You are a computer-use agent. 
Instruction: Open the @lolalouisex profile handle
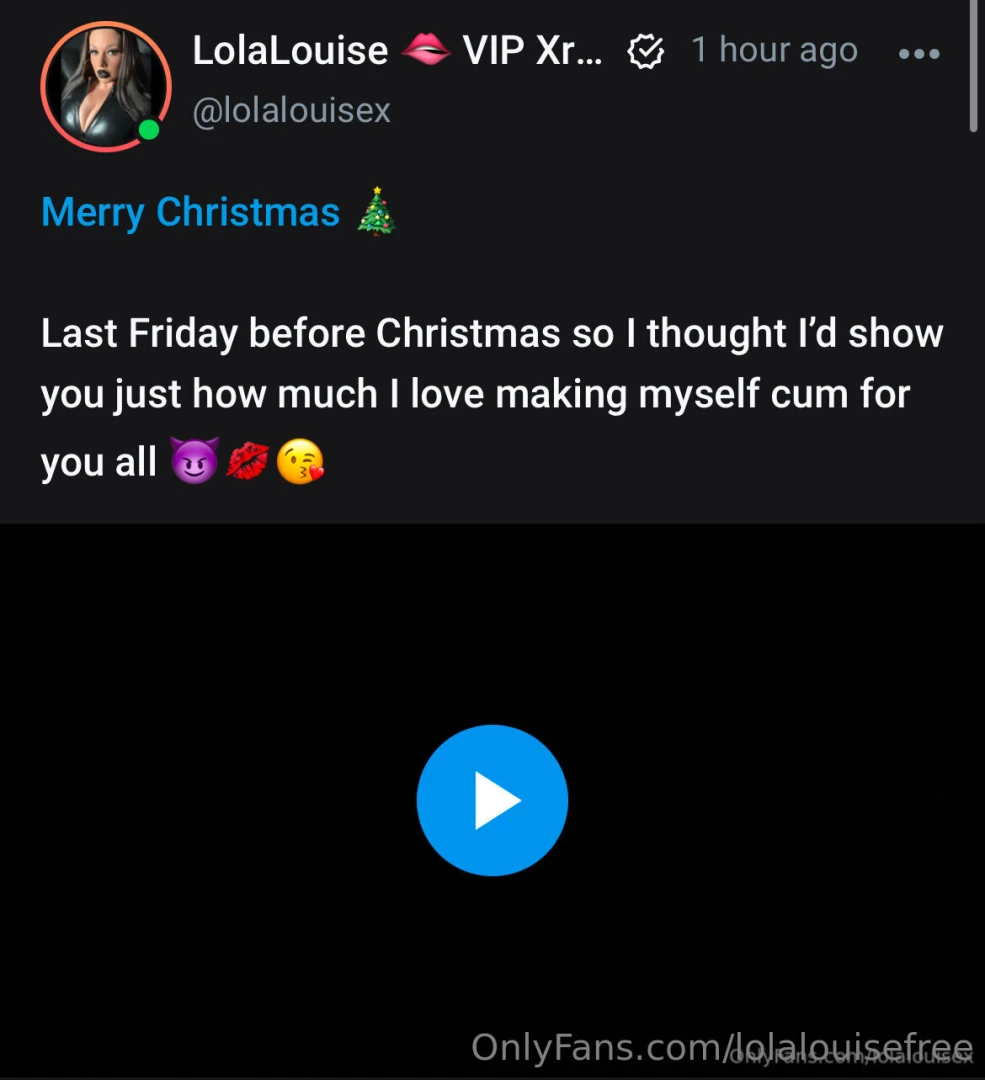[x=290, y=110]
